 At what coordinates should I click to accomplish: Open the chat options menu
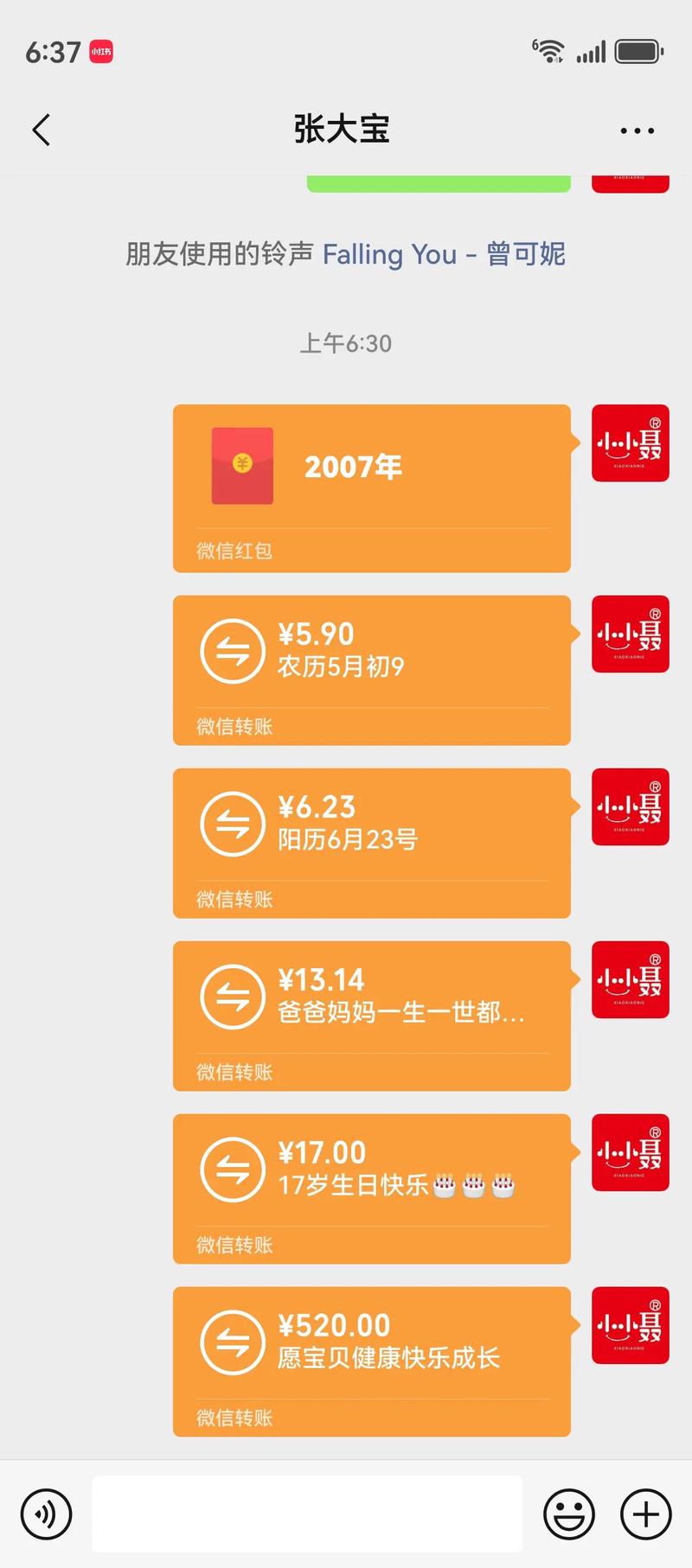pyautogui.click(x=637, y=131)
